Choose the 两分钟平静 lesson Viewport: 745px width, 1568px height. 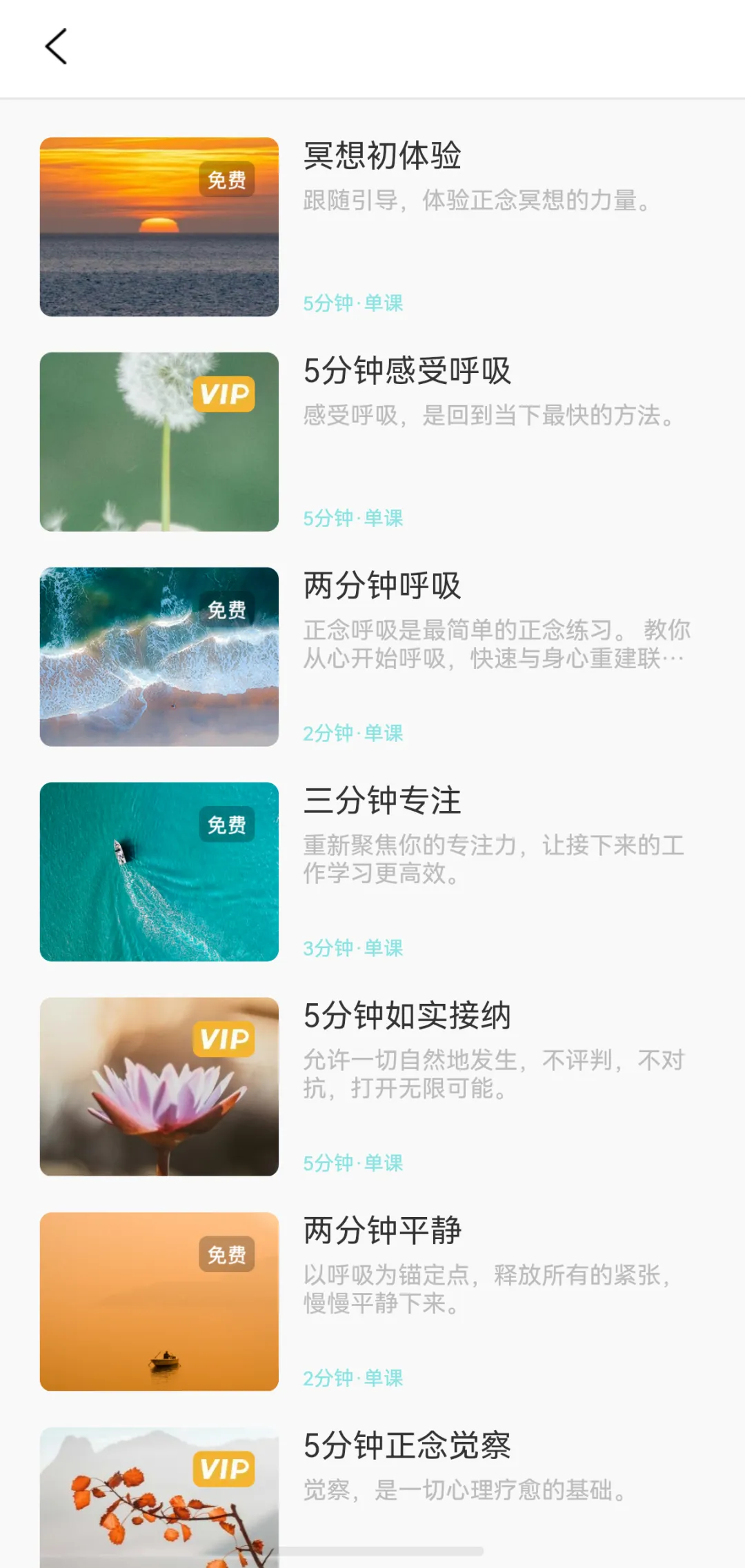point(372,1302)
